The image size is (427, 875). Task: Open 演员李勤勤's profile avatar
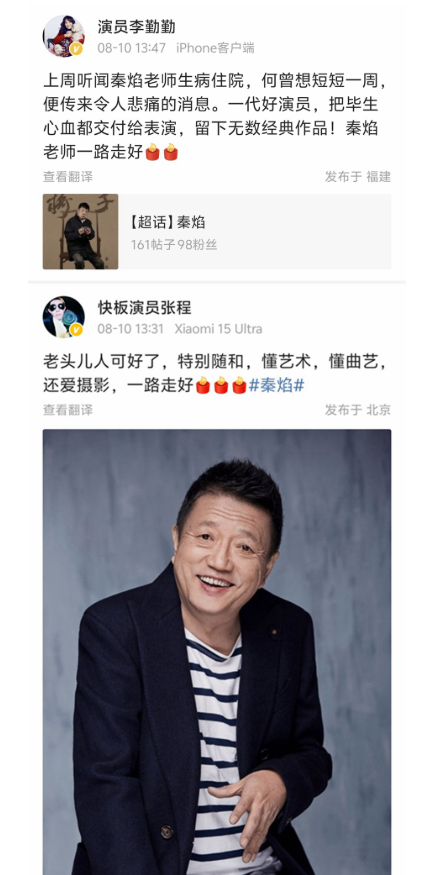click(64, 36)
